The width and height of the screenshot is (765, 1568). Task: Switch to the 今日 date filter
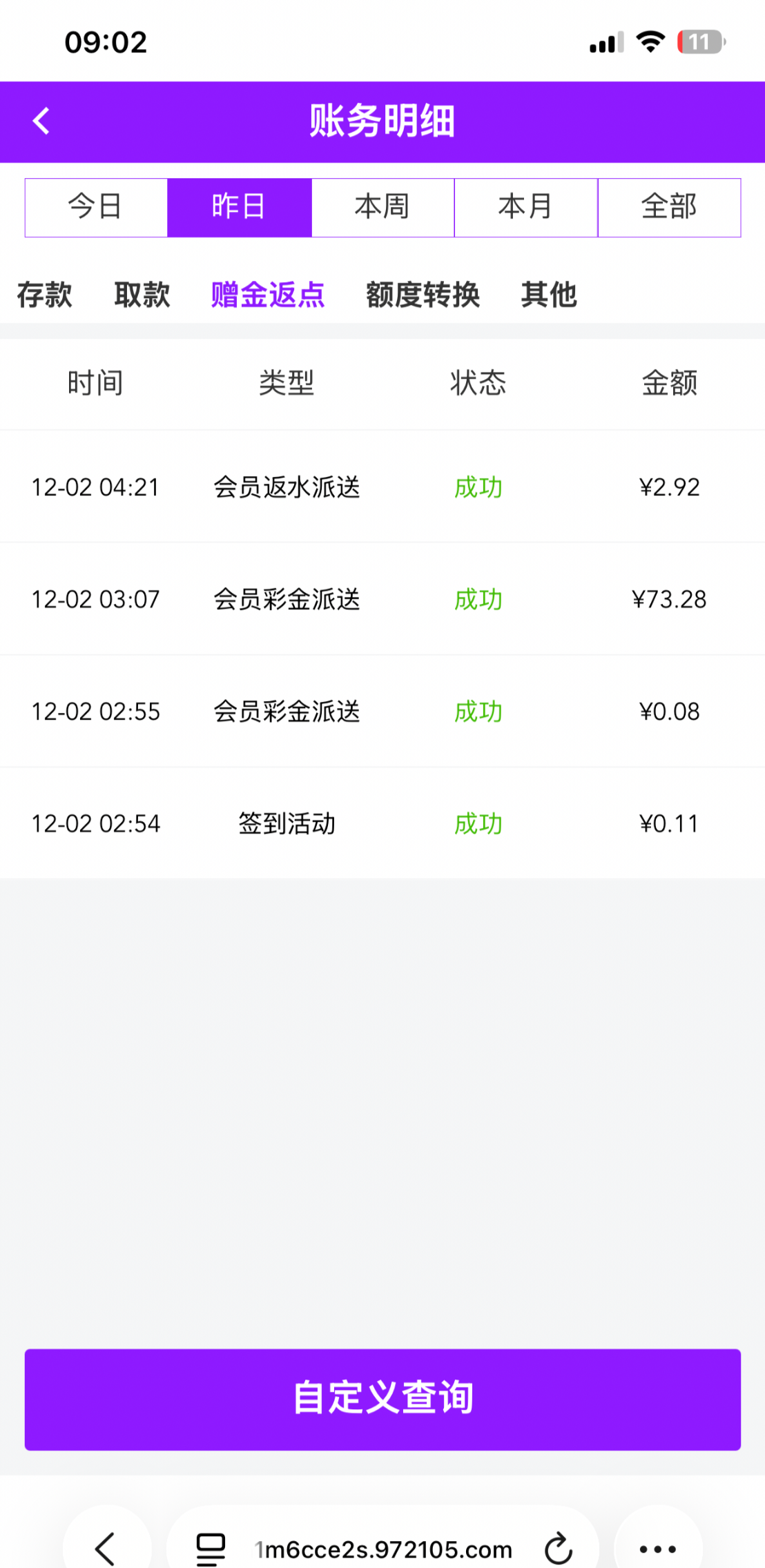coord(96,207)
